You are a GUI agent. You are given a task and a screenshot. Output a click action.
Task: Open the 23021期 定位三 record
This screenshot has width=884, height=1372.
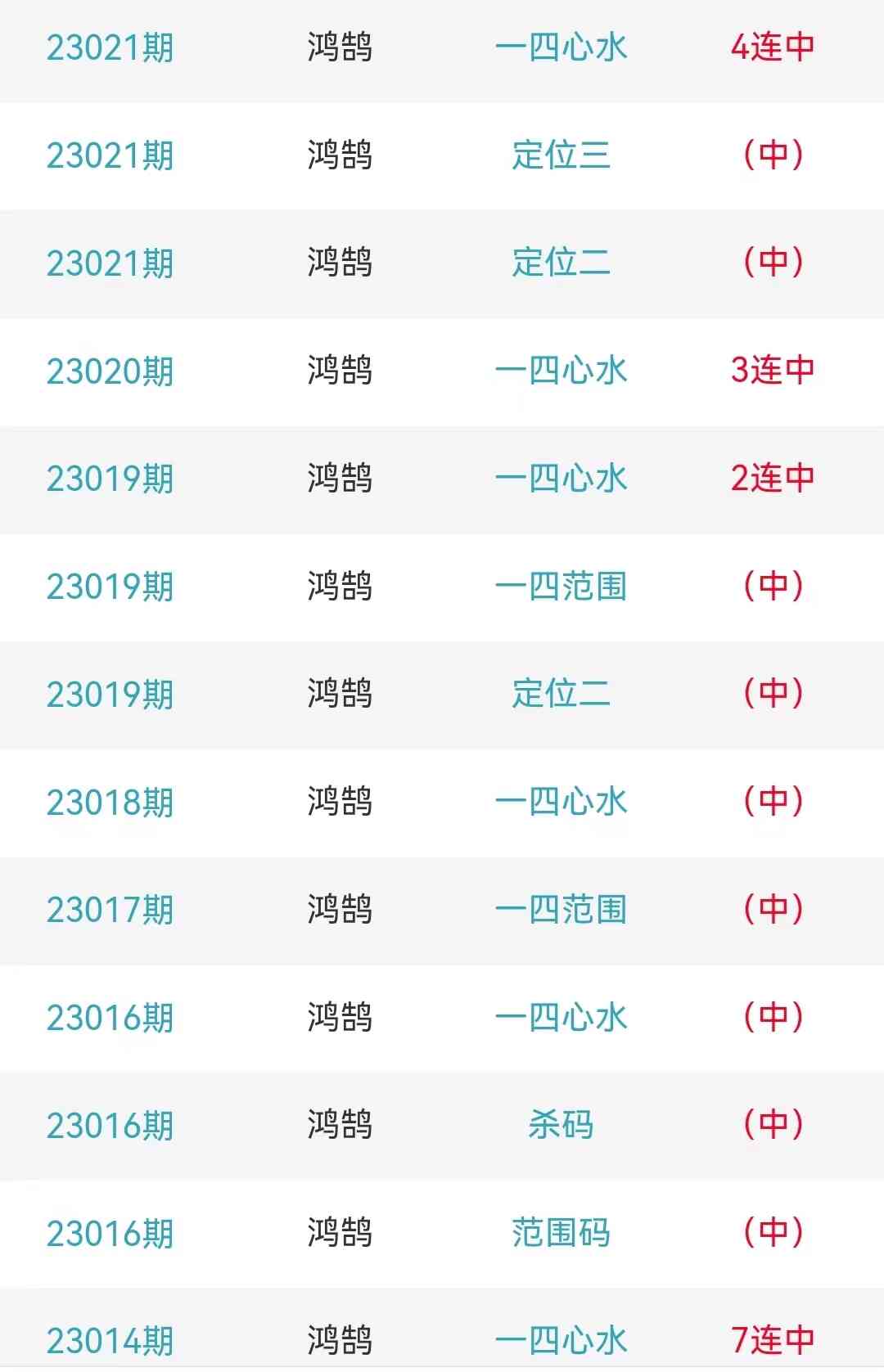(x=561, y=155)
